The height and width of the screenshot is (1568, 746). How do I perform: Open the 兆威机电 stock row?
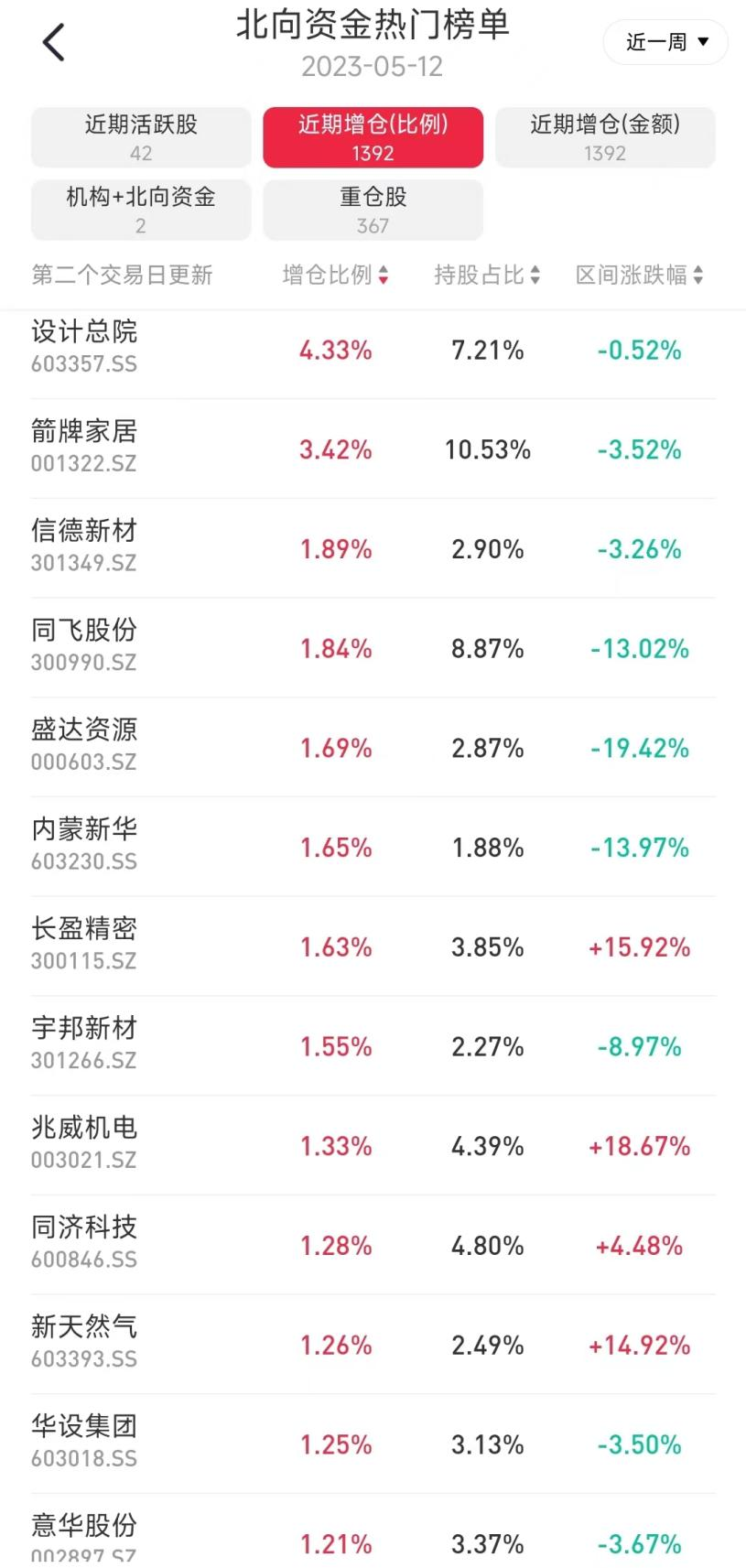pos(373,1145)
